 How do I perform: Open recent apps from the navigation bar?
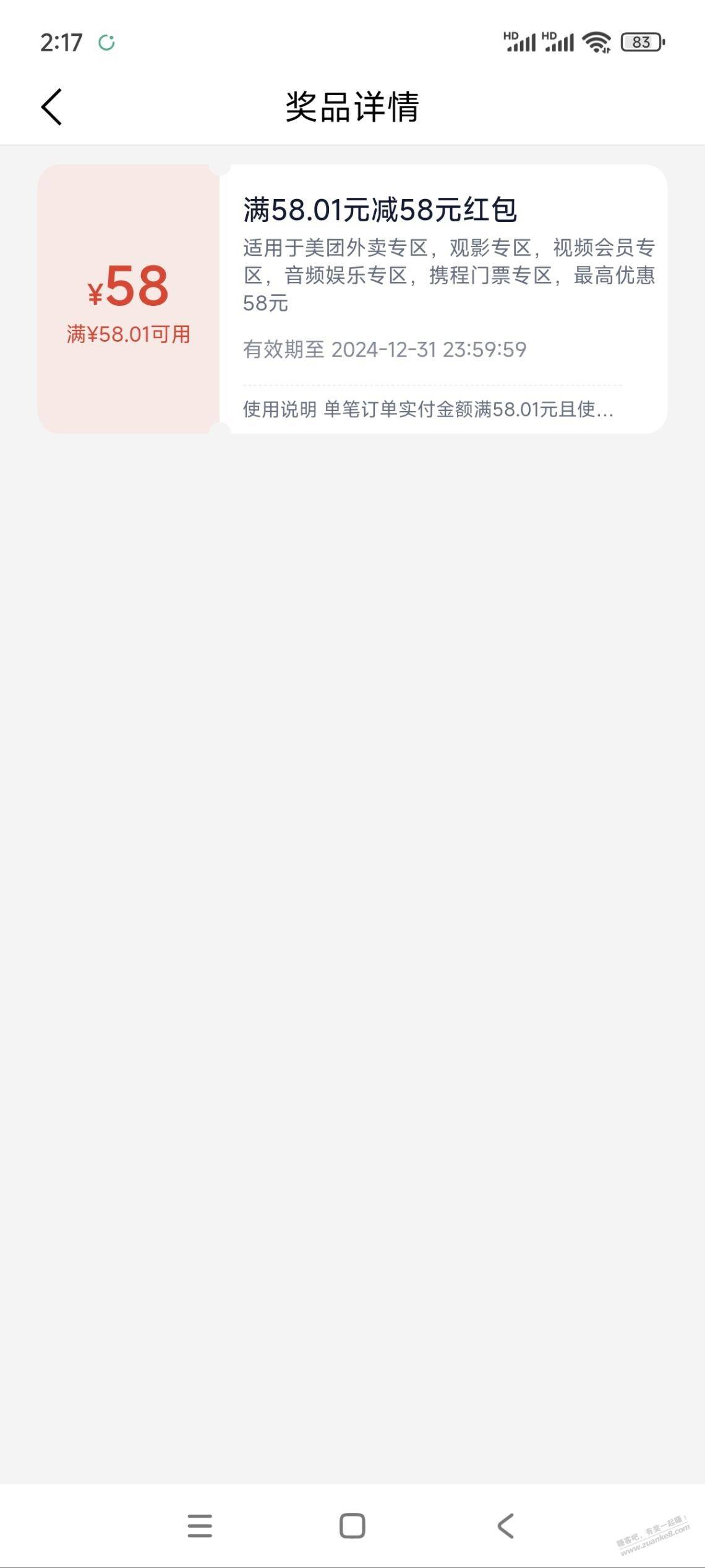[x=200, y=1526]
